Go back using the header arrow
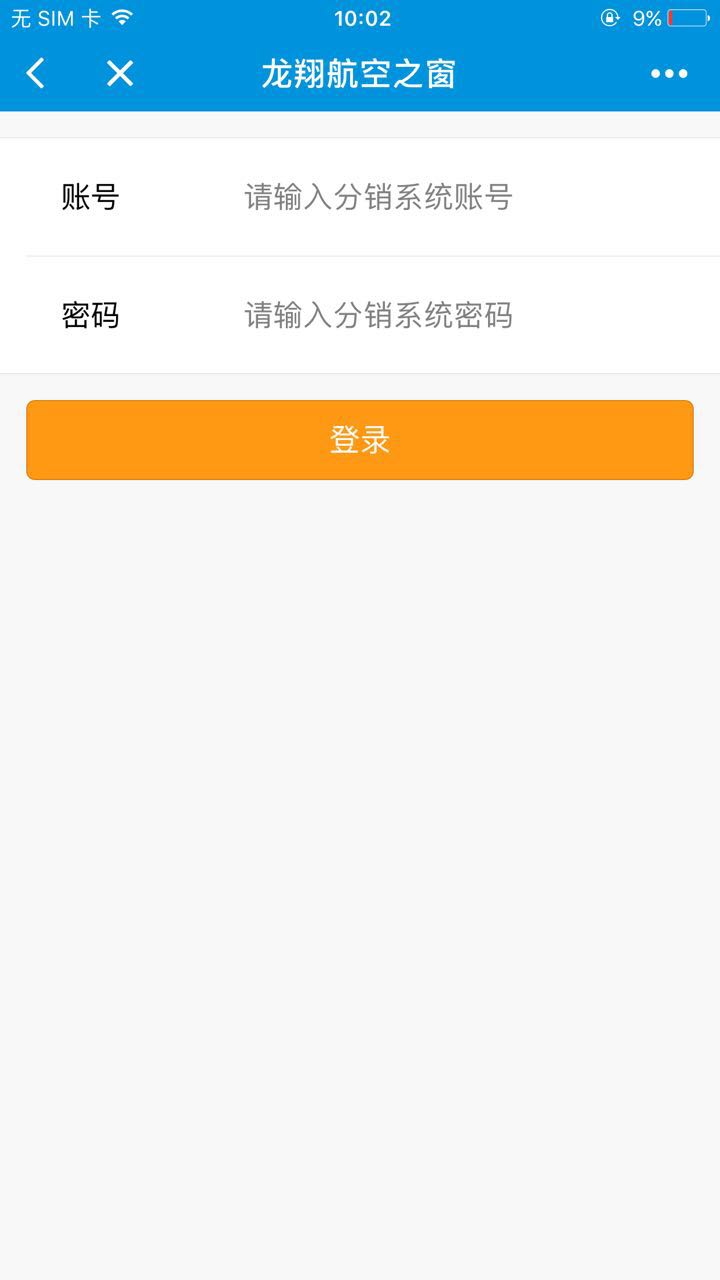This screenshot has height=1280, width=720. [x=36, y=73]
